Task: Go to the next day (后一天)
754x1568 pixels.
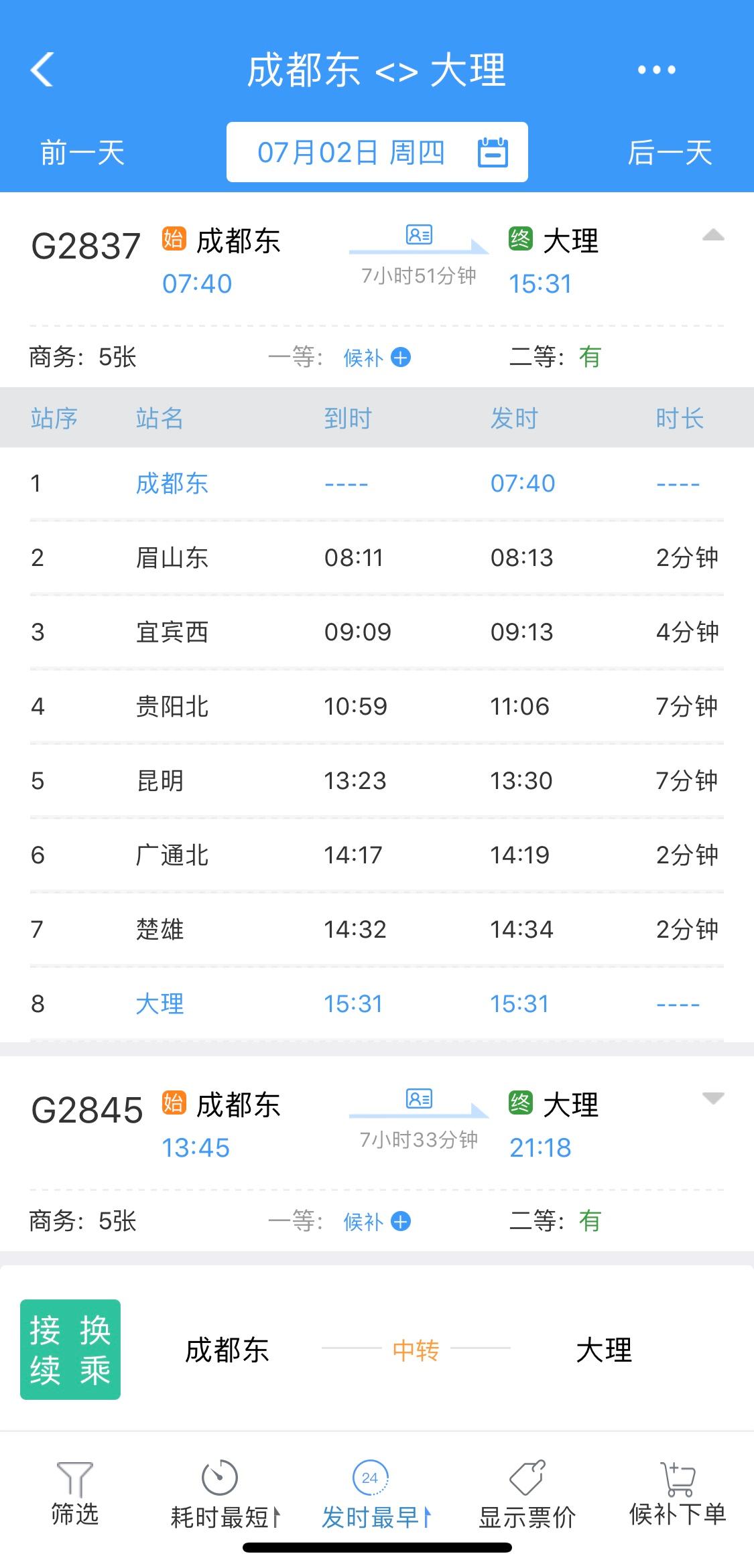Action: pos(670,153)
